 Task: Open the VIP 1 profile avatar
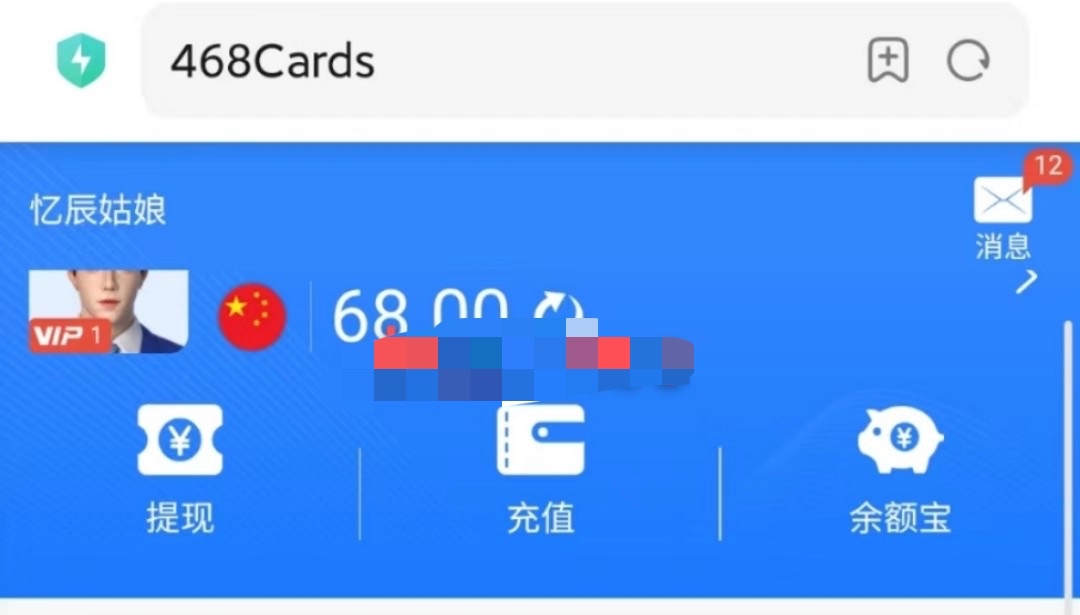click(x=108, y=311)
